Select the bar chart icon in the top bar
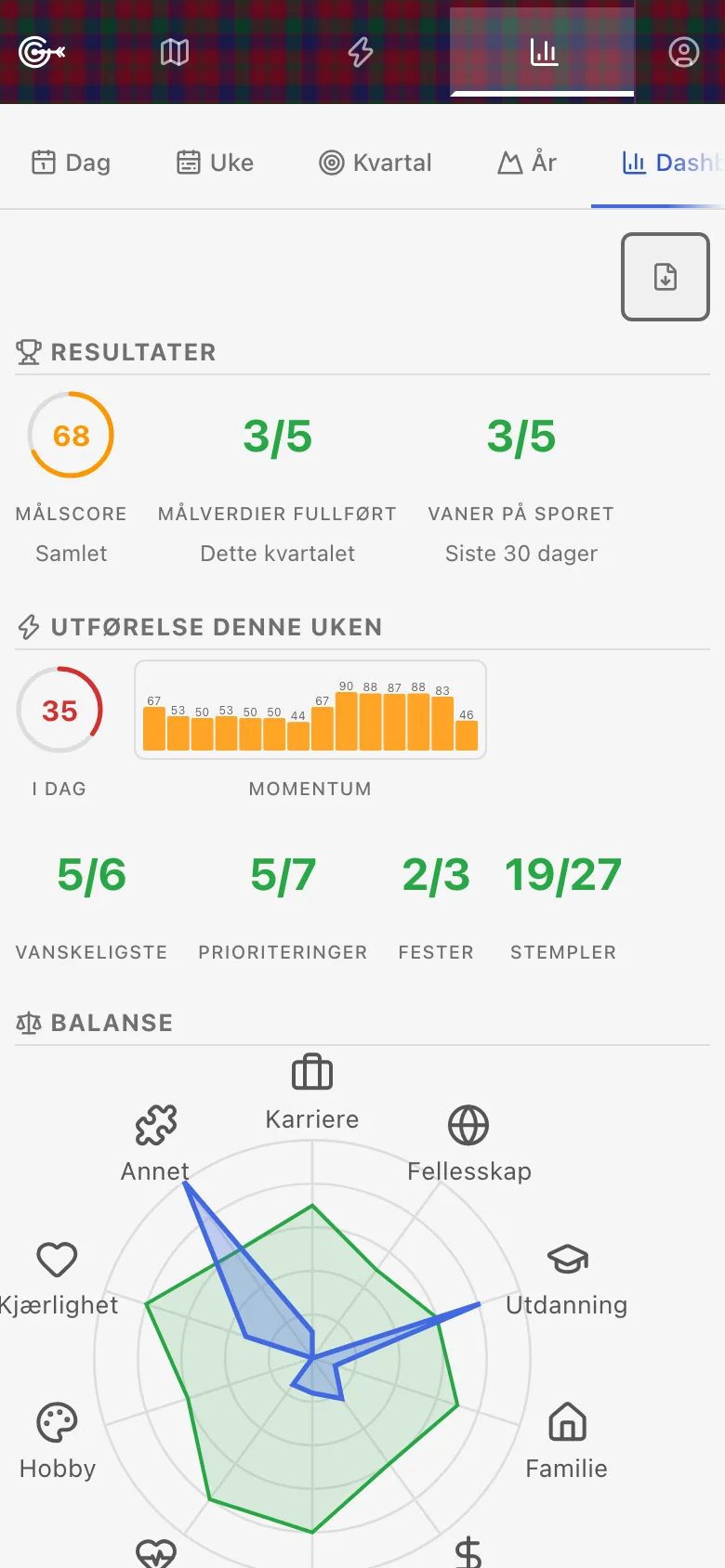The height and width of the screenshot is (1568, 725). 544,52
